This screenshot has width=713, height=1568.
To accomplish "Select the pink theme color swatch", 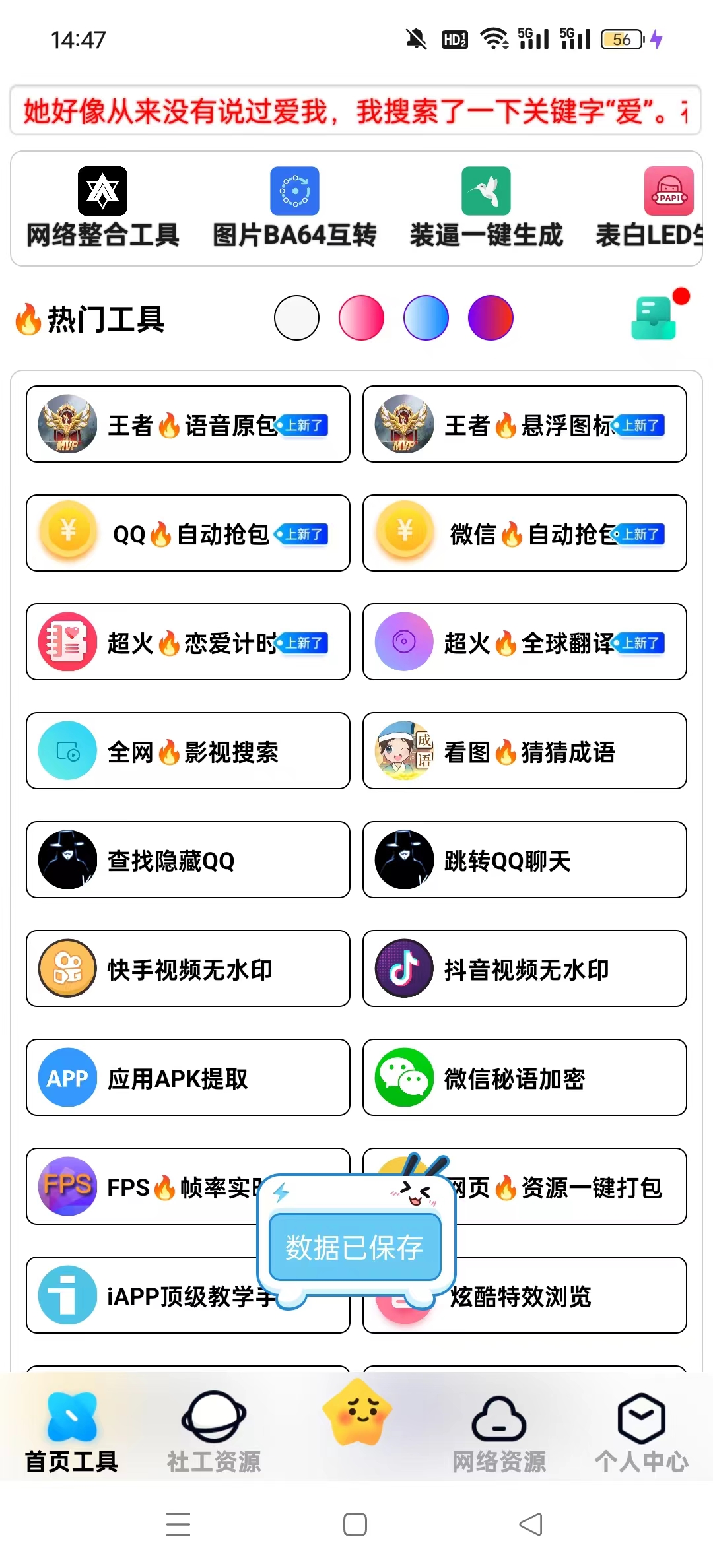I will [x=361, y=318].
